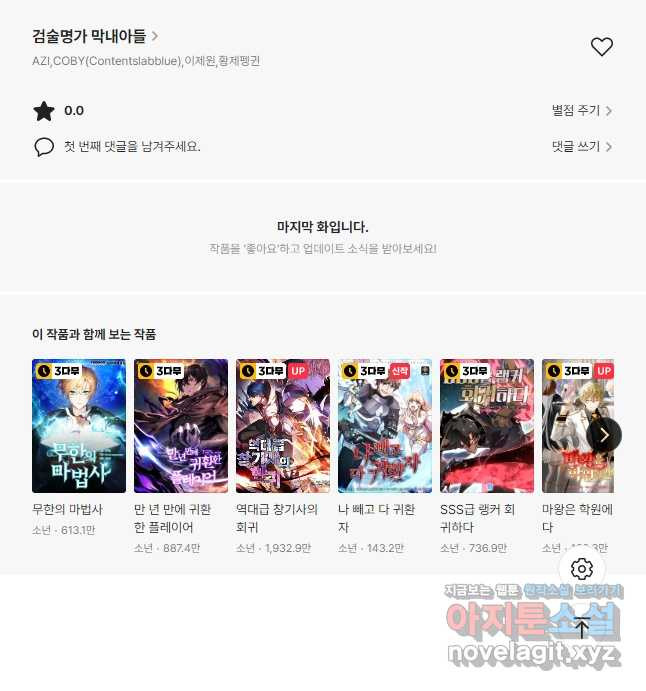Tap 댓글 쓰기 to write a comment
646x691 pixels.
581,147
